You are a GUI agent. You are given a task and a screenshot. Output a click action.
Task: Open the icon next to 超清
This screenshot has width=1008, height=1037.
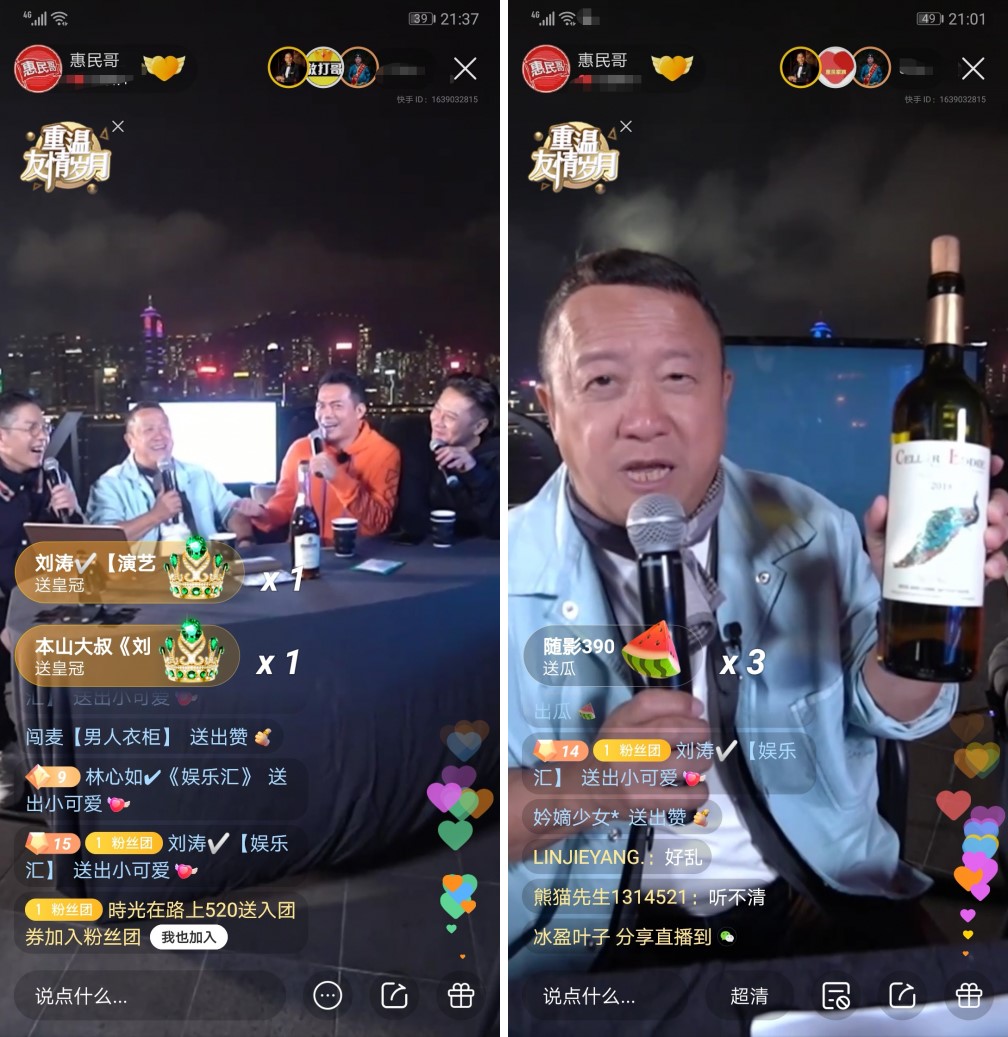835,995
